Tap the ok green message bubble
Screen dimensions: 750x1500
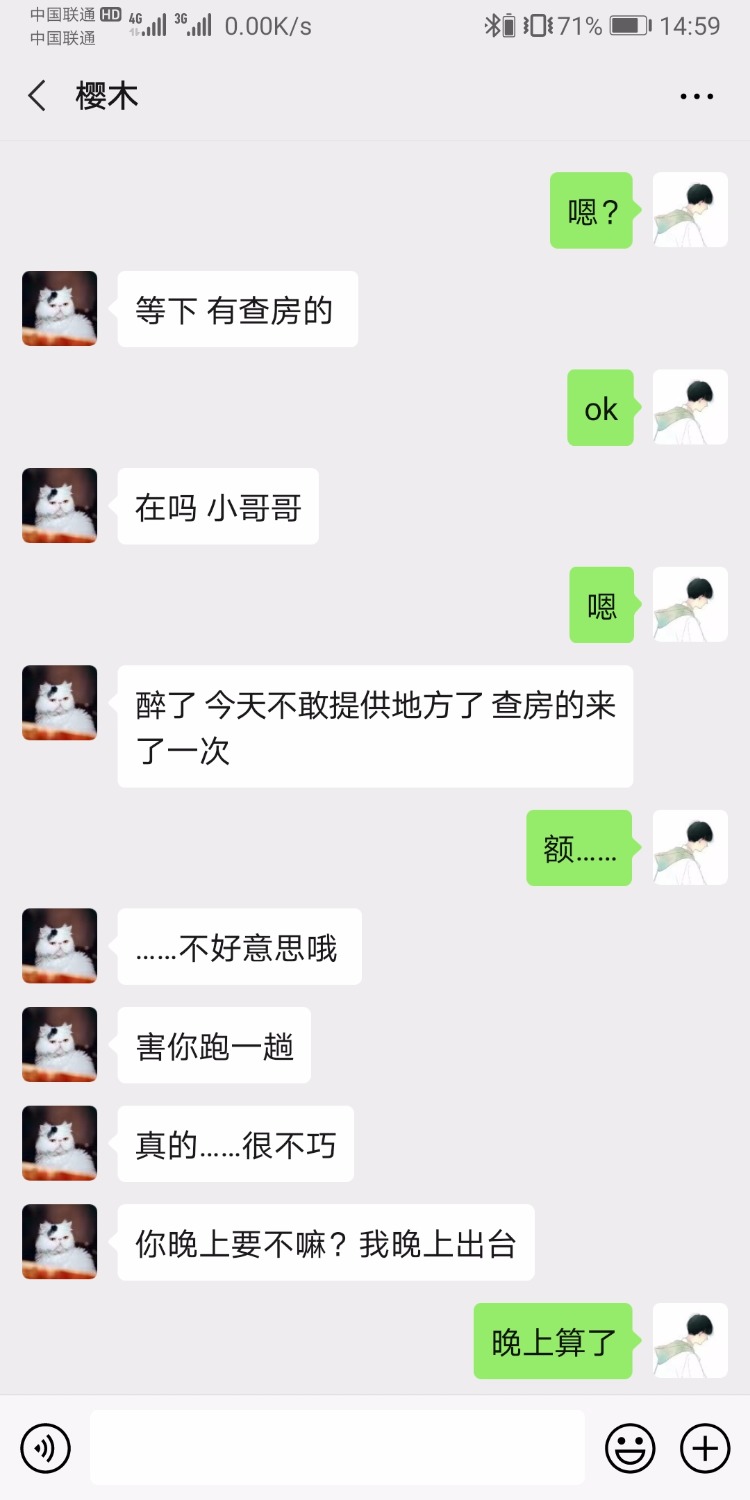click(x=599, y=408)
